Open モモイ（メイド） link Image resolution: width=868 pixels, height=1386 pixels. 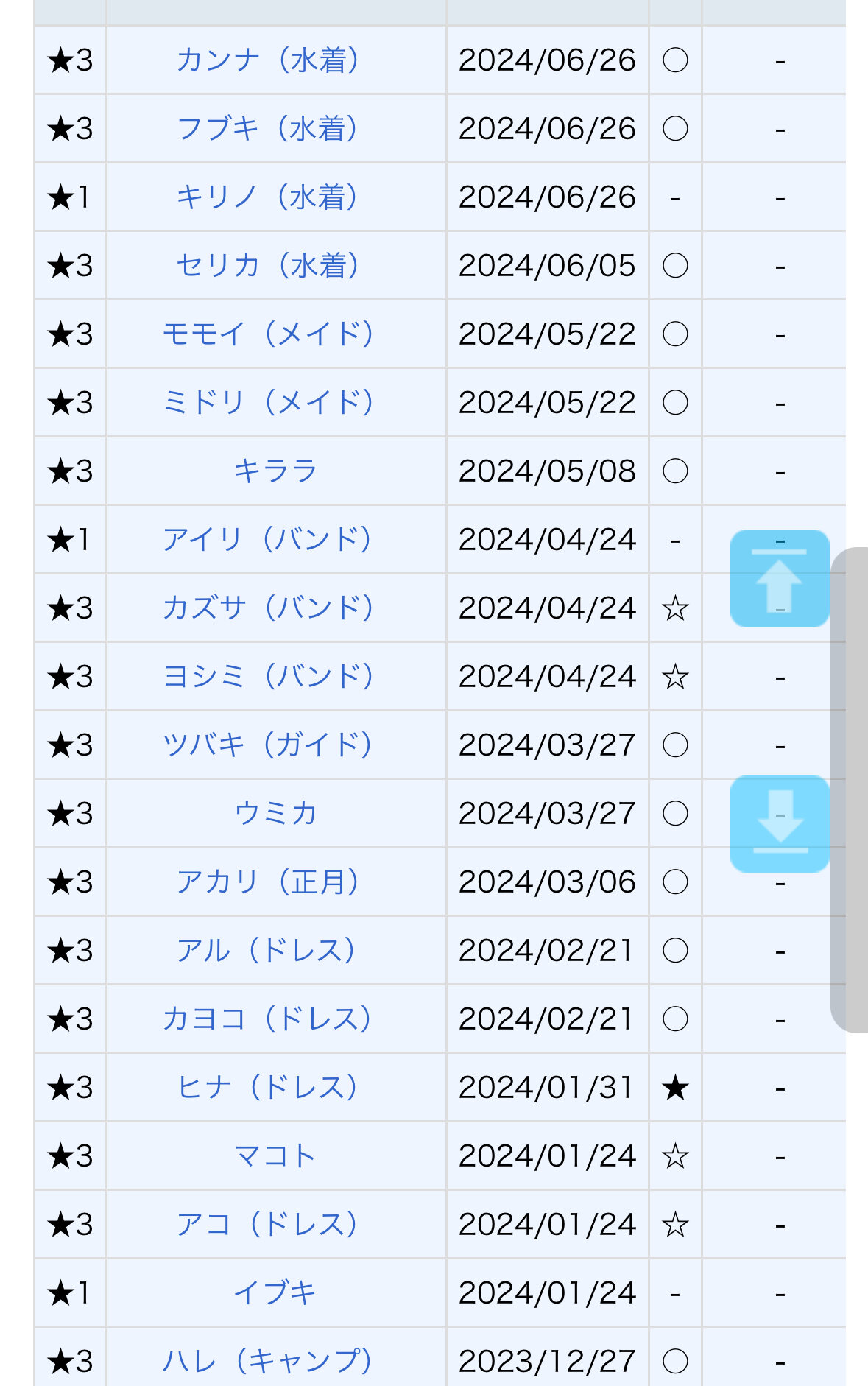[x=268, y=334]
